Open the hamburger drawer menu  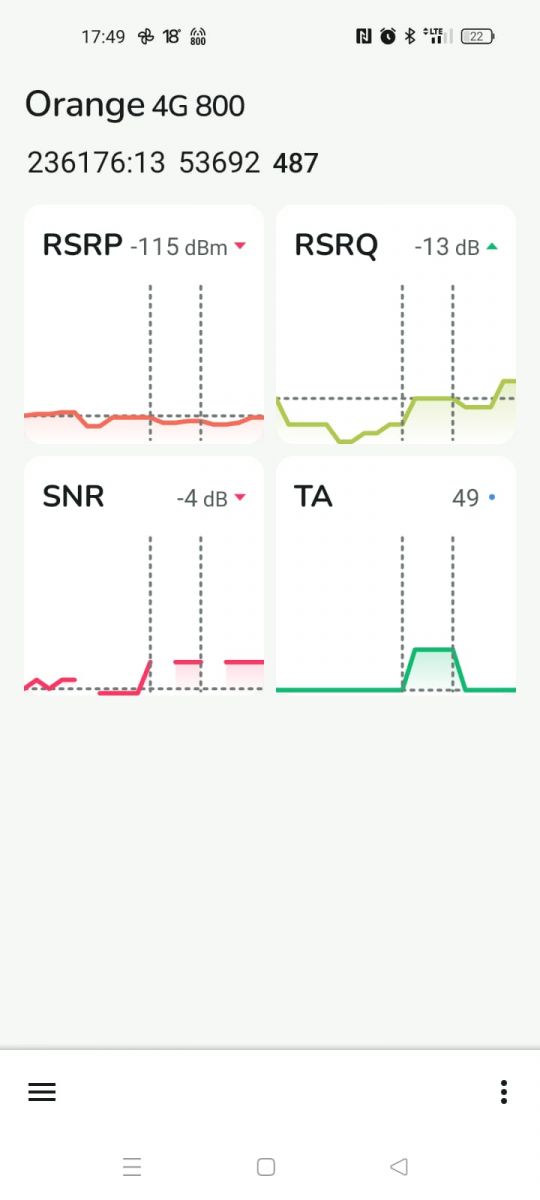(x=42, y=1092)
